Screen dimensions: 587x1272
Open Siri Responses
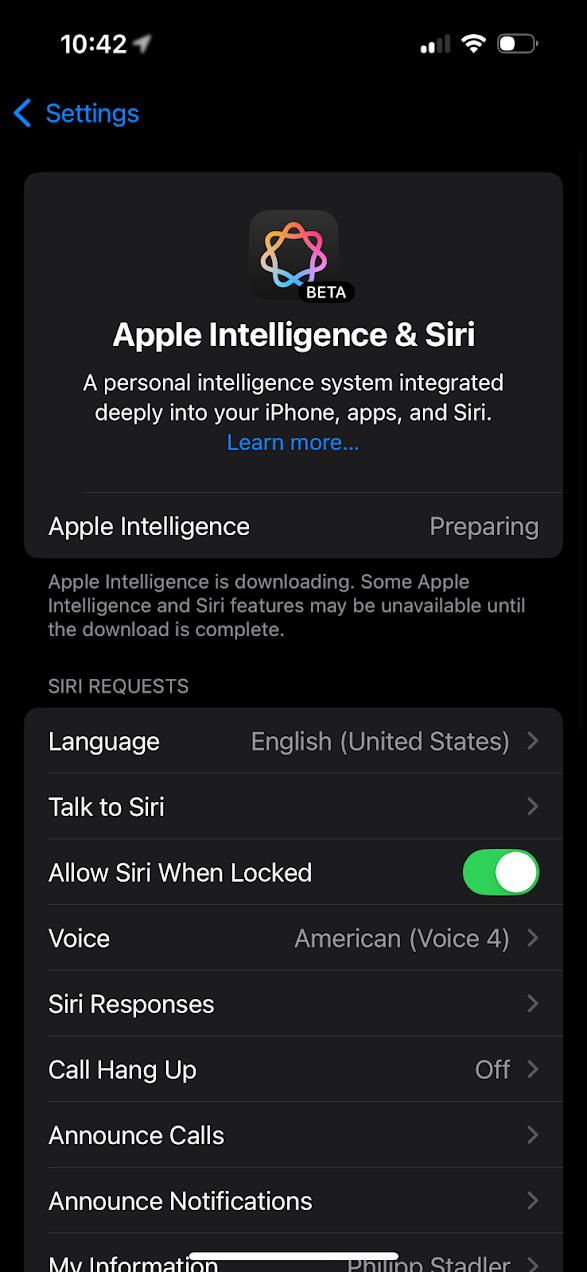pos(293,1004)
